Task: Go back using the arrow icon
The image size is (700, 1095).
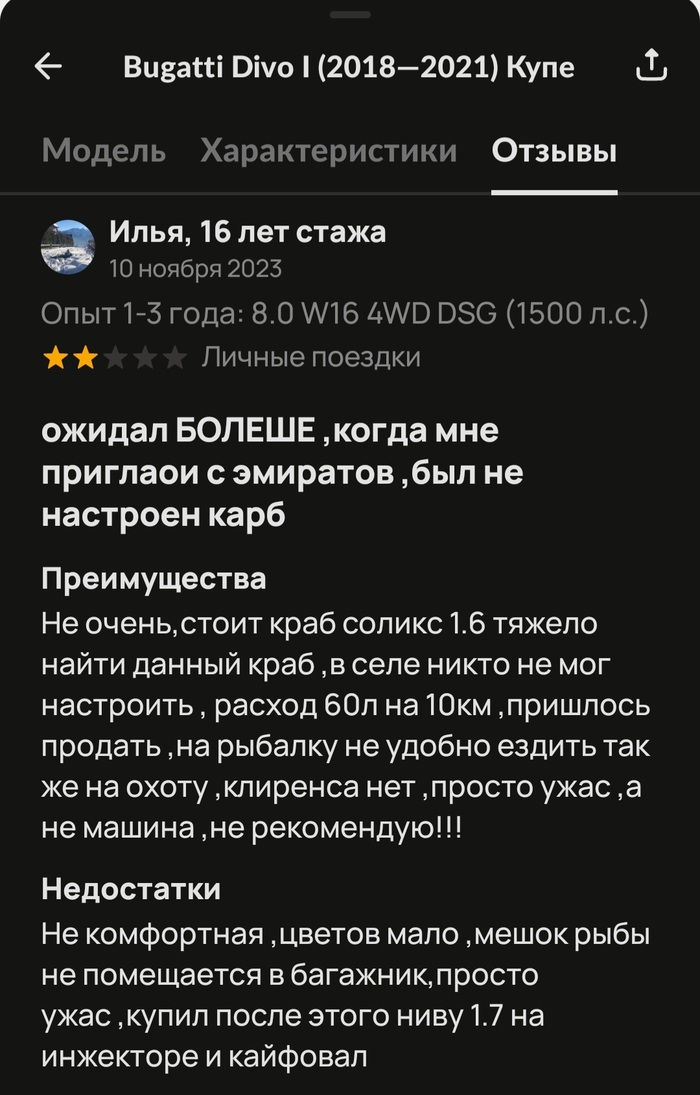Action: (48, 67)
